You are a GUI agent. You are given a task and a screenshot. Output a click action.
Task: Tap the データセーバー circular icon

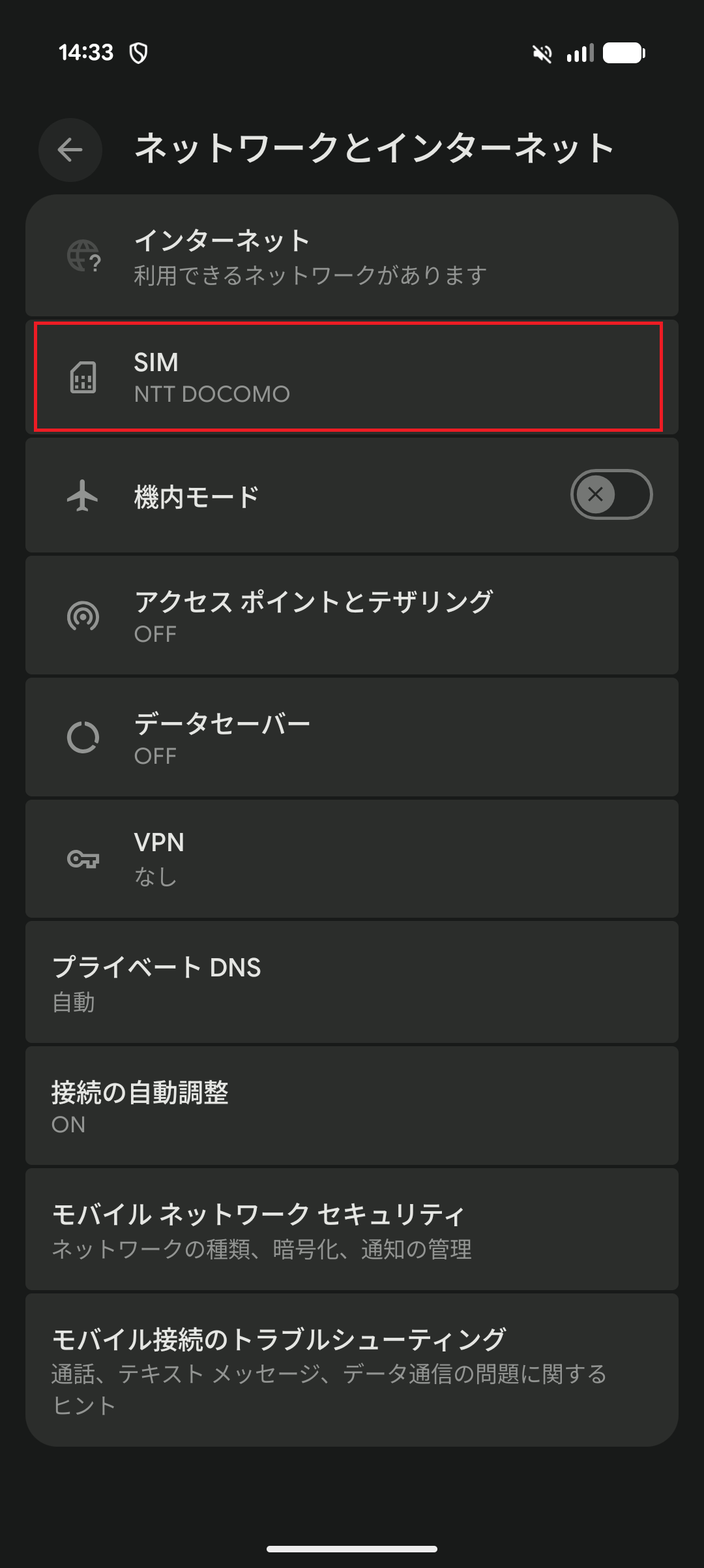click(x=83, y=737)
